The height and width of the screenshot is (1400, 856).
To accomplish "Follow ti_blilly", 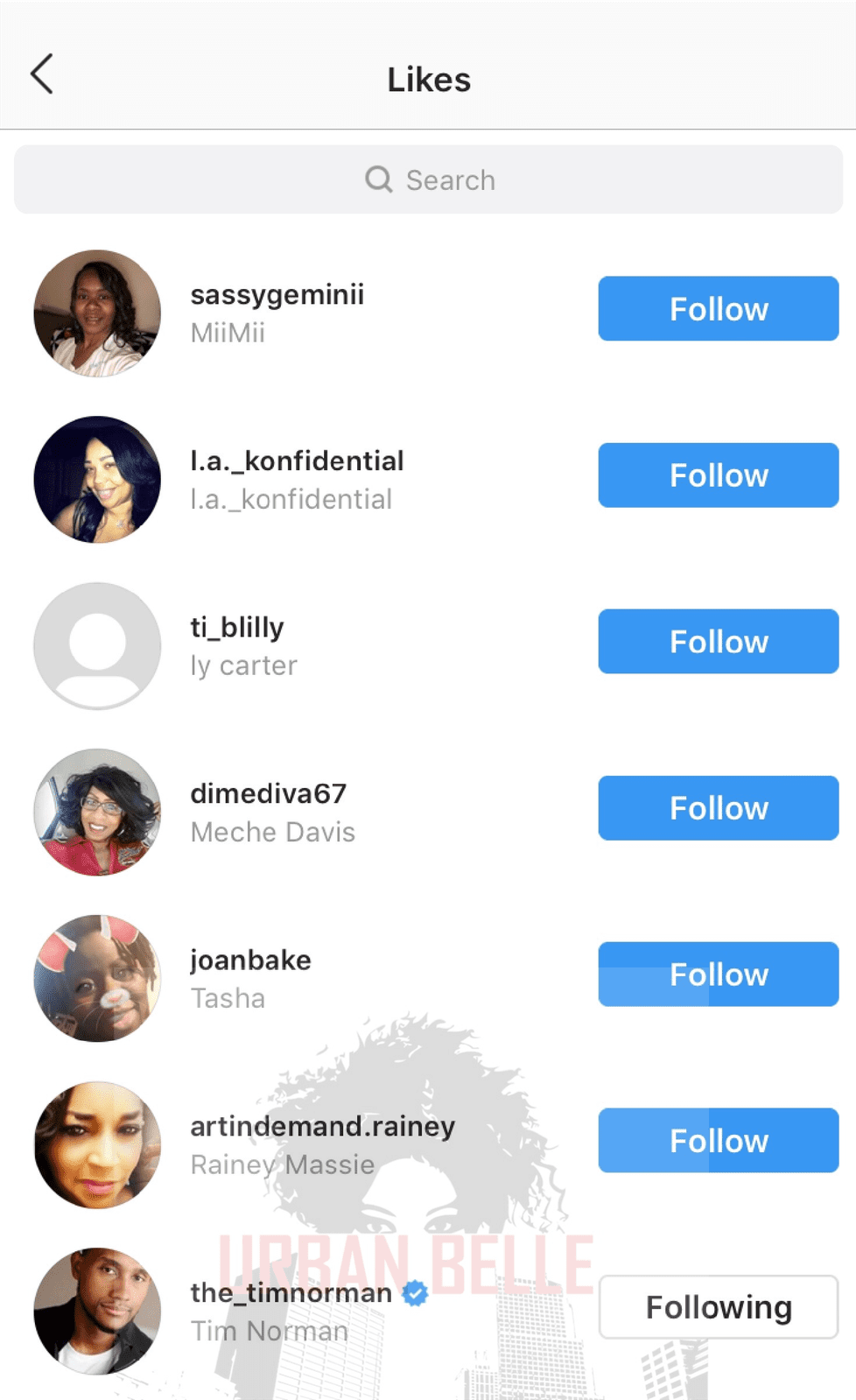I will pos(719,641).
